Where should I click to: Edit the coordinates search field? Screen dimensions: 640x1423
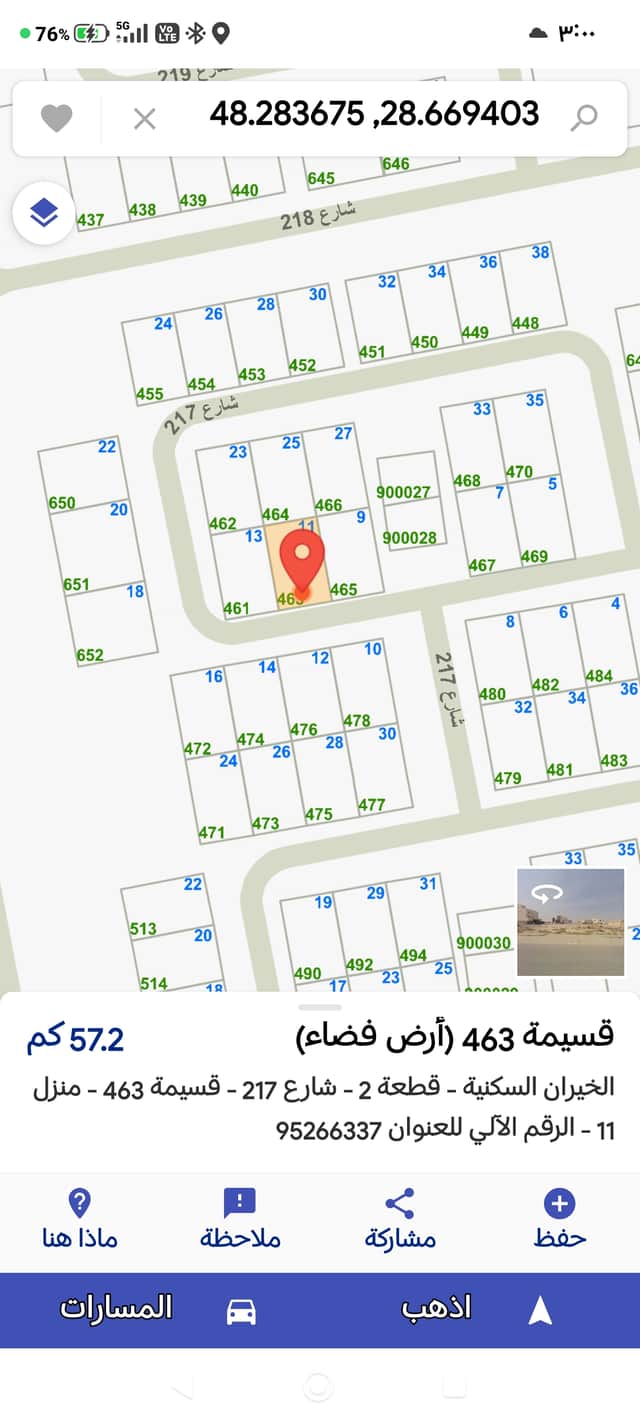point(374,115)
